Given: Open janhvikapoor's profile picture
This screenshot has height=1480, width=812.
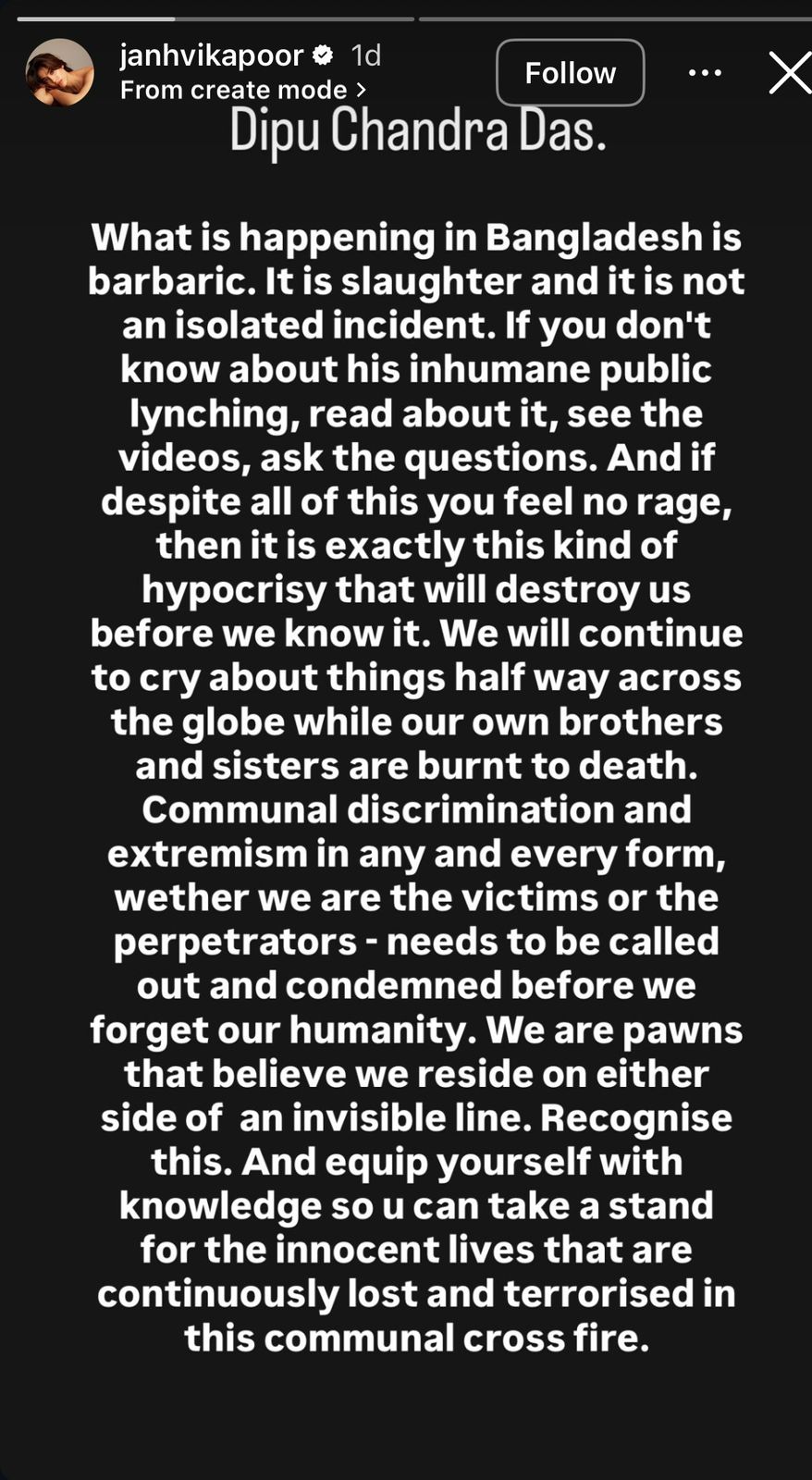Looking at the screenshot, I should point(59,72).
